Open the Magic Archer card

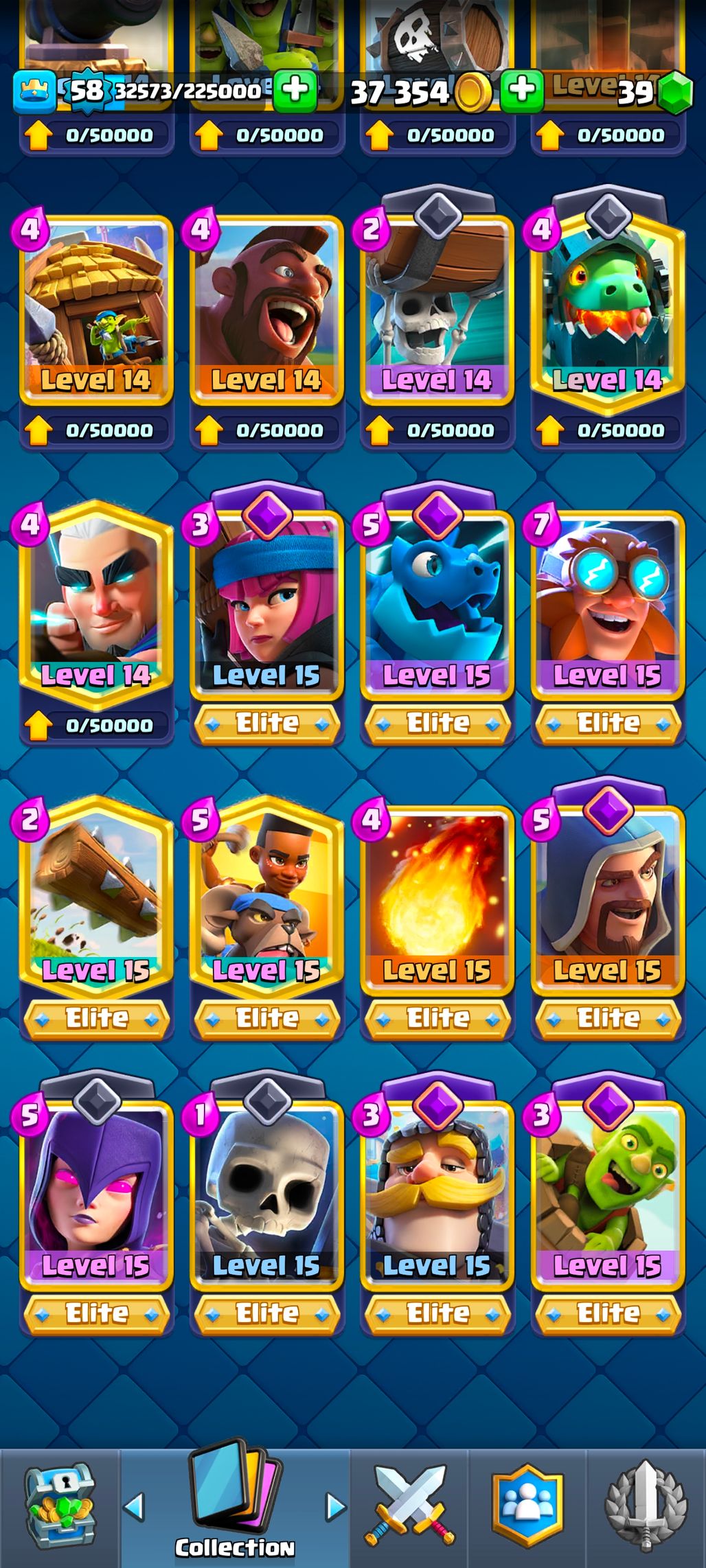[x=96, y=604]
